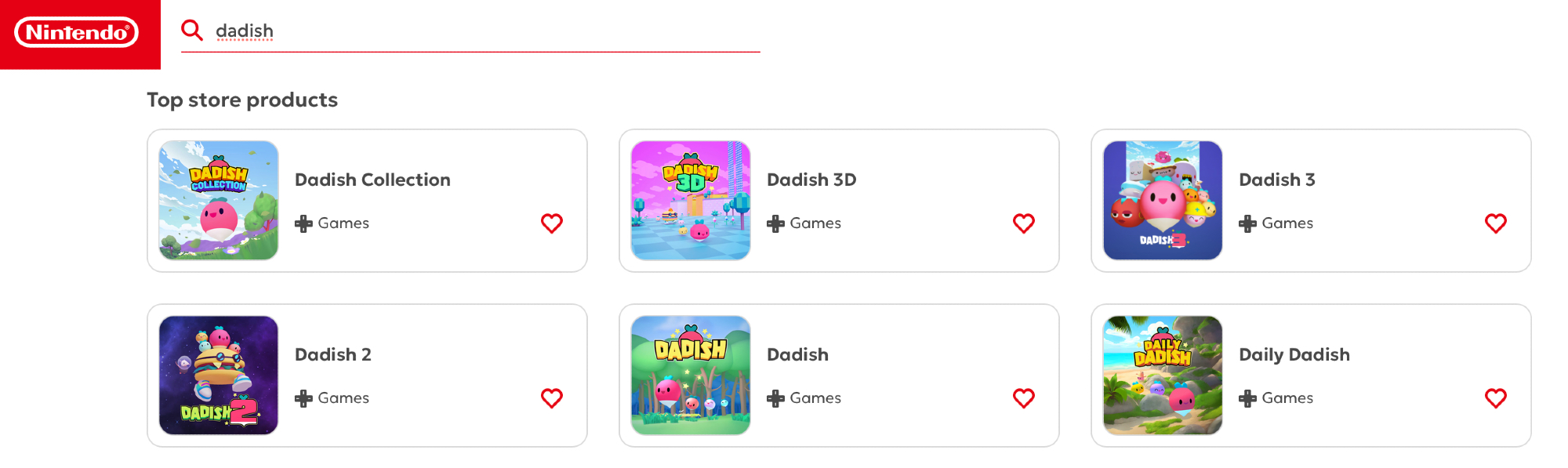Open the Dadish 2 product card
1568x468 pixels.
coord(333,355)
